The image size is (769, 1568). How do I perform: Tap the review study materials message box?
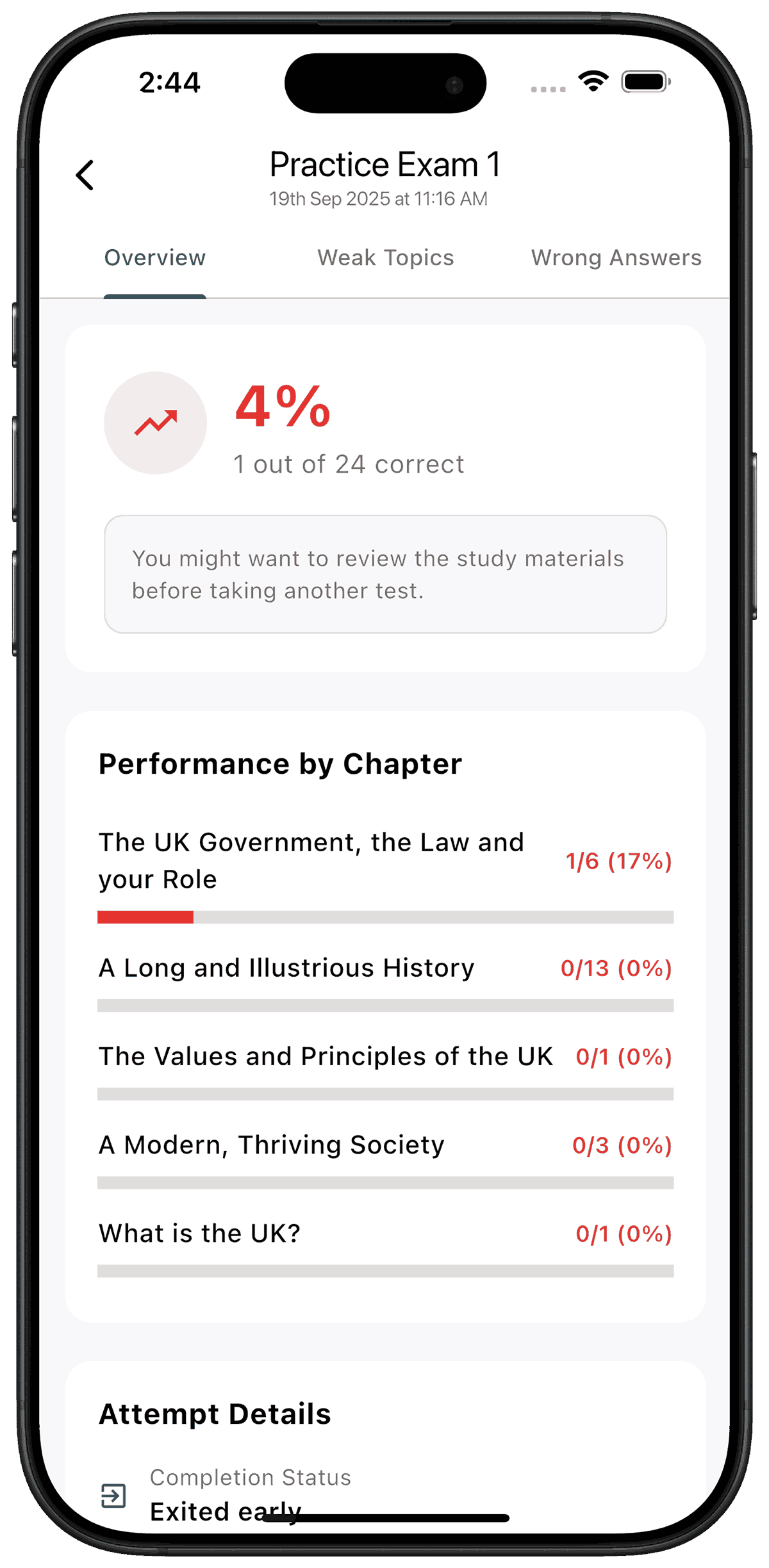[385, 574]
